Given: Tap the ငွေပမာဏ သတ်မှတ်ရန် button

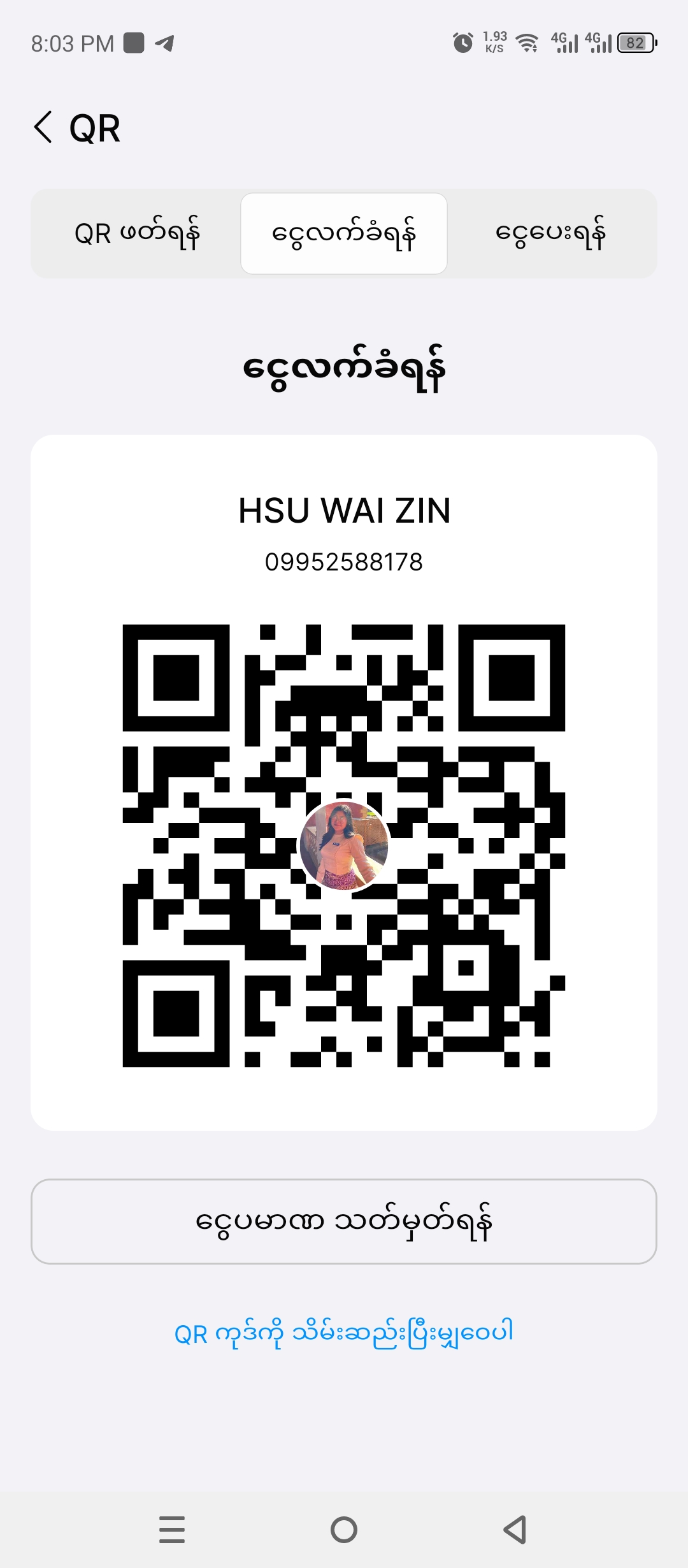Looking at the screenshot, I should (x=344, y=1221).
